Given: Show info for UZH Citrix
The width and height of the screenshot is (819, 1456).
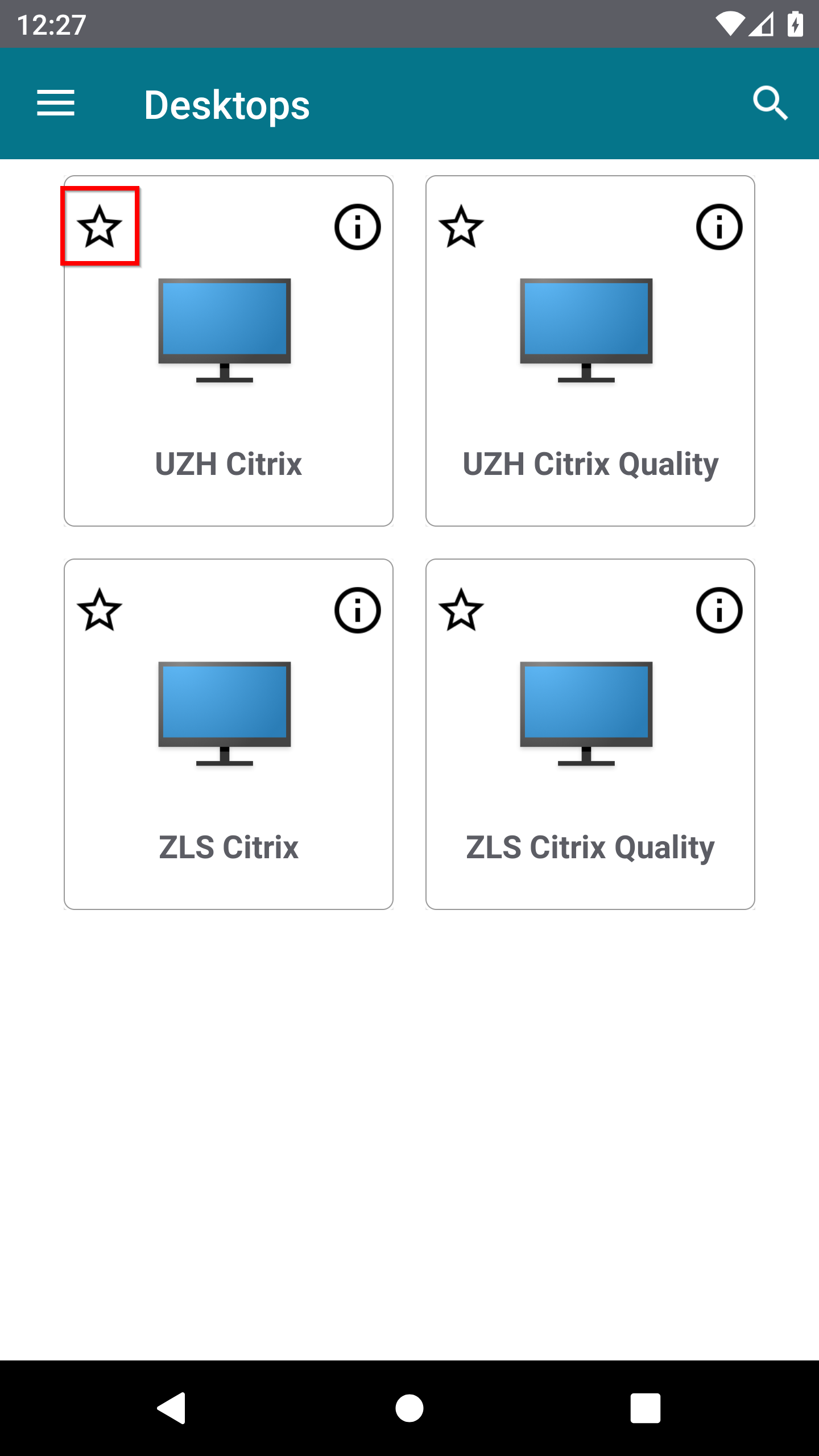Looking at the screenshot, I should click(x=357, y=227).
